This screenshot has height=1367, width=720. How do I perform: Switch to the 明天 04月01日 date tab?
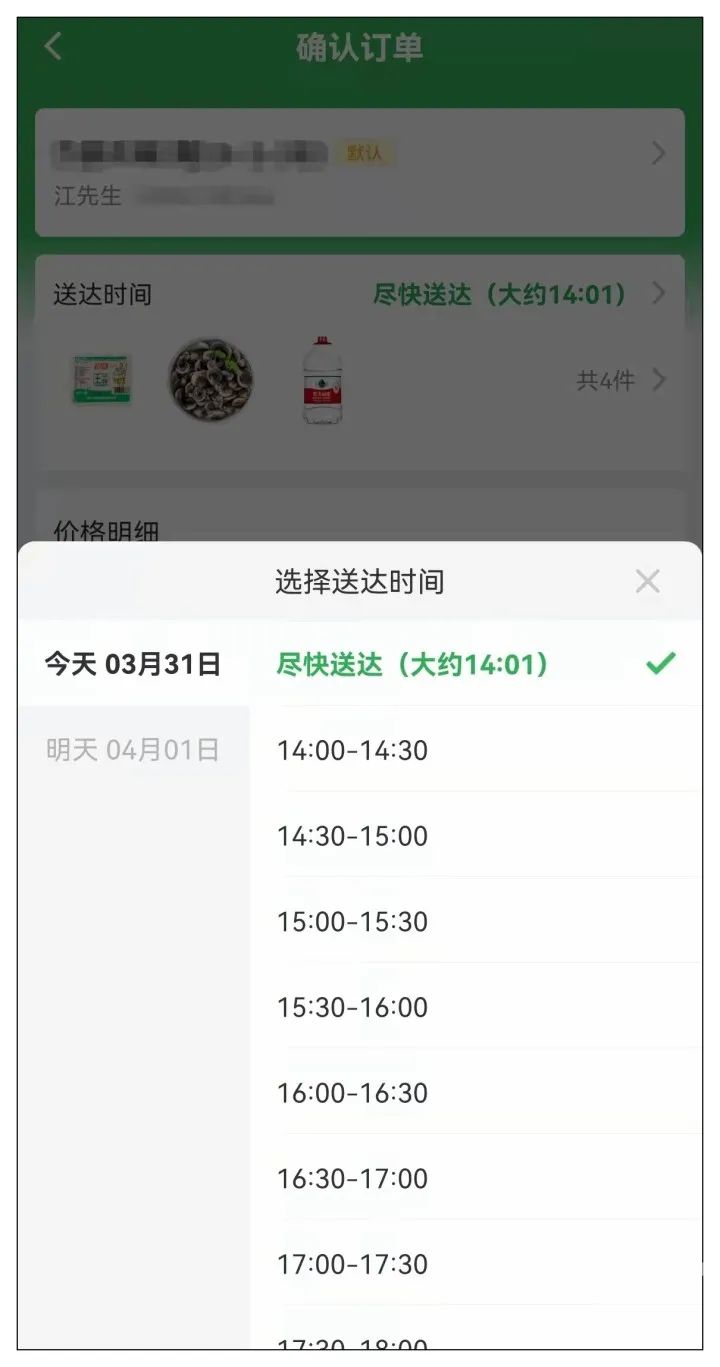click(133, 750)
